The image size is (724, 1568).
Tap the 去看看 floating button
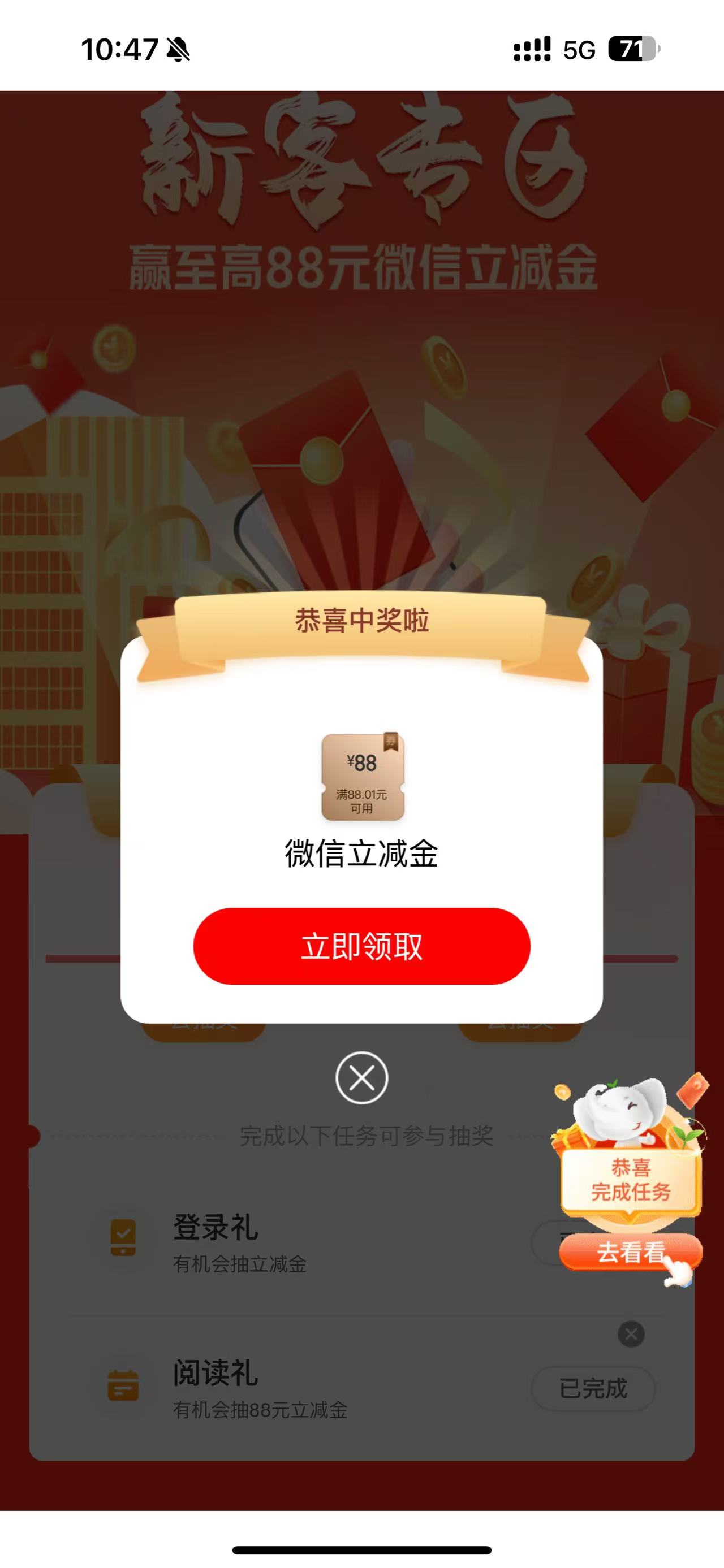(x=630, y=1253)
